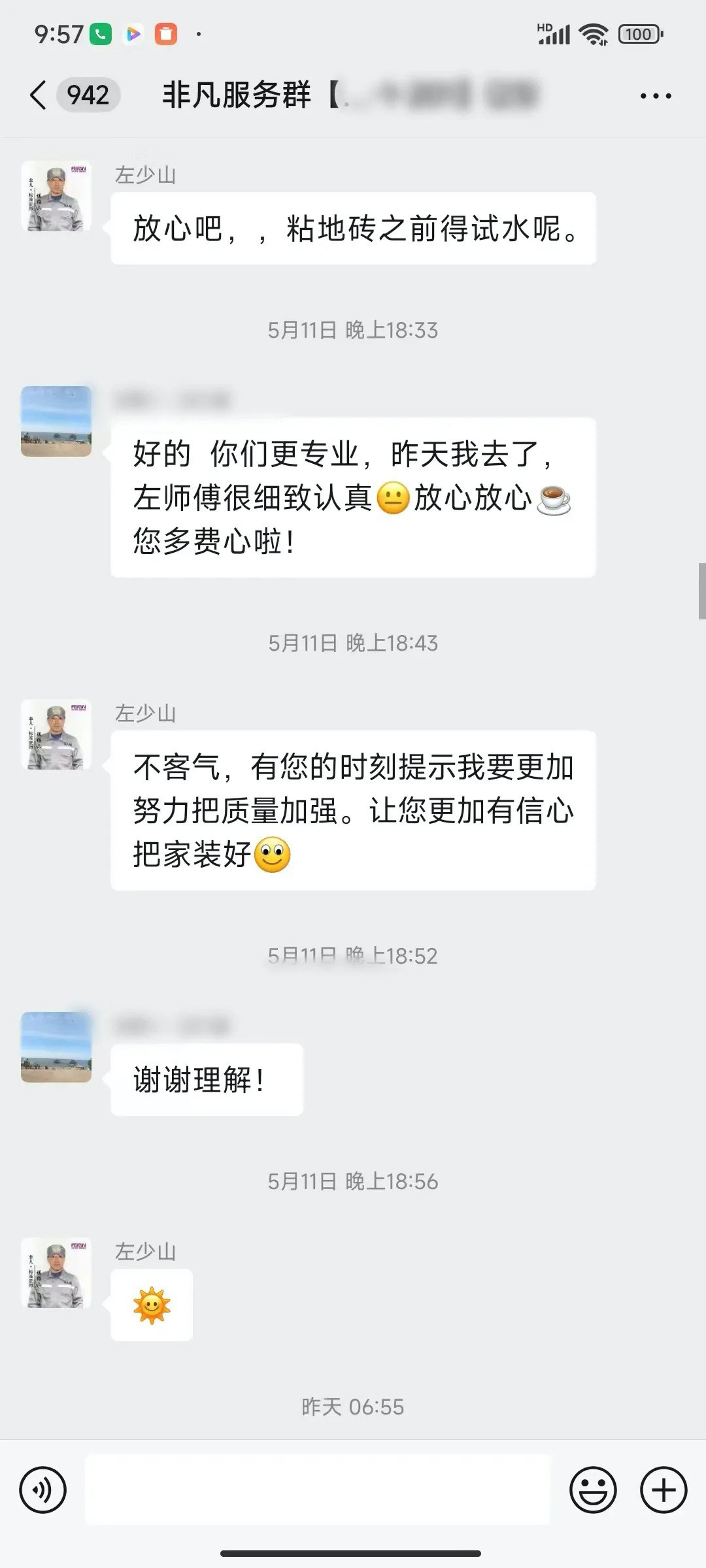
Task: Switch to voice message input
Action: pyautogui.click(x=43, y=1490)
